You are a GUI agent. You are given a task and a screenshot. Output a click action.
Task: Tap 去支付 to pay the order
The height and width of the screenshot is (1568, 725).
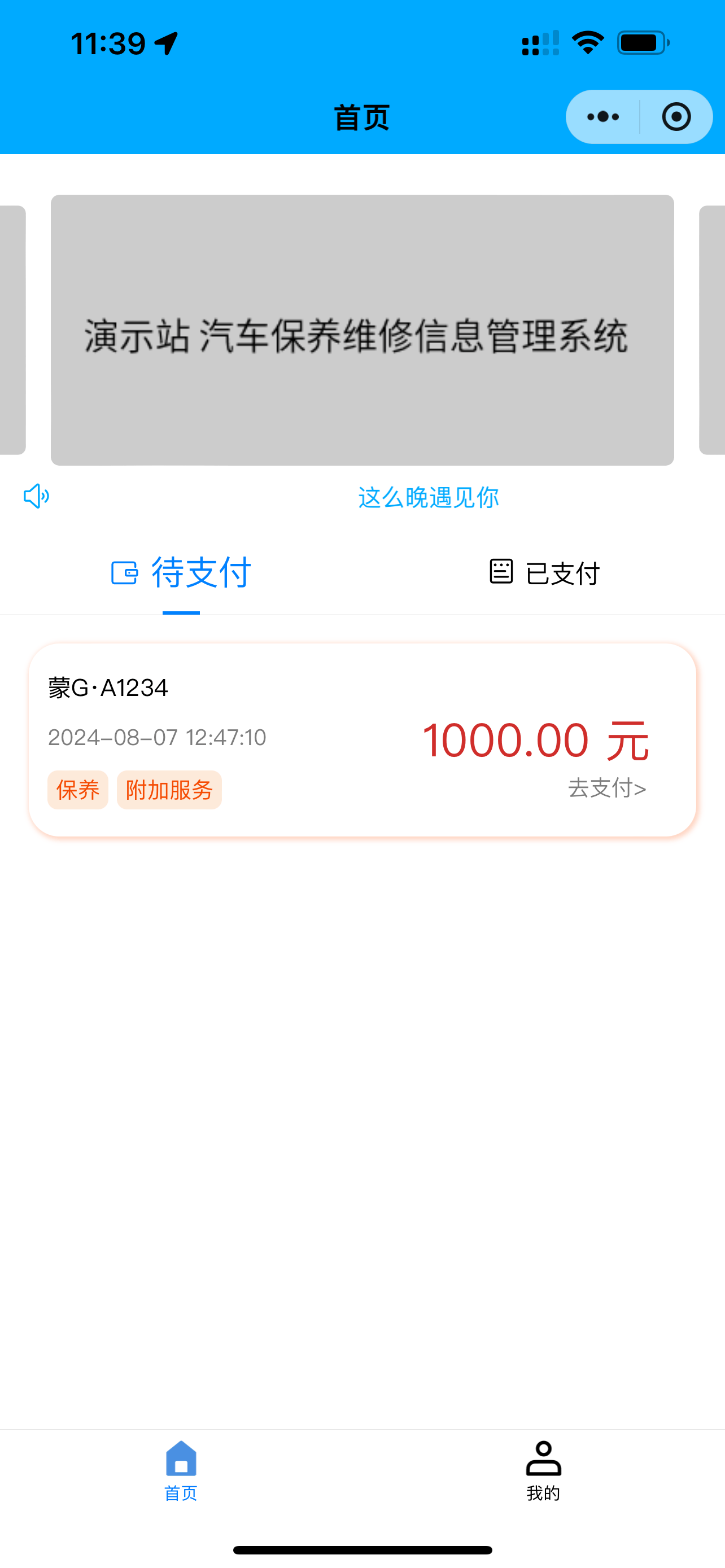pyautogui.click(x=607, y=789)
